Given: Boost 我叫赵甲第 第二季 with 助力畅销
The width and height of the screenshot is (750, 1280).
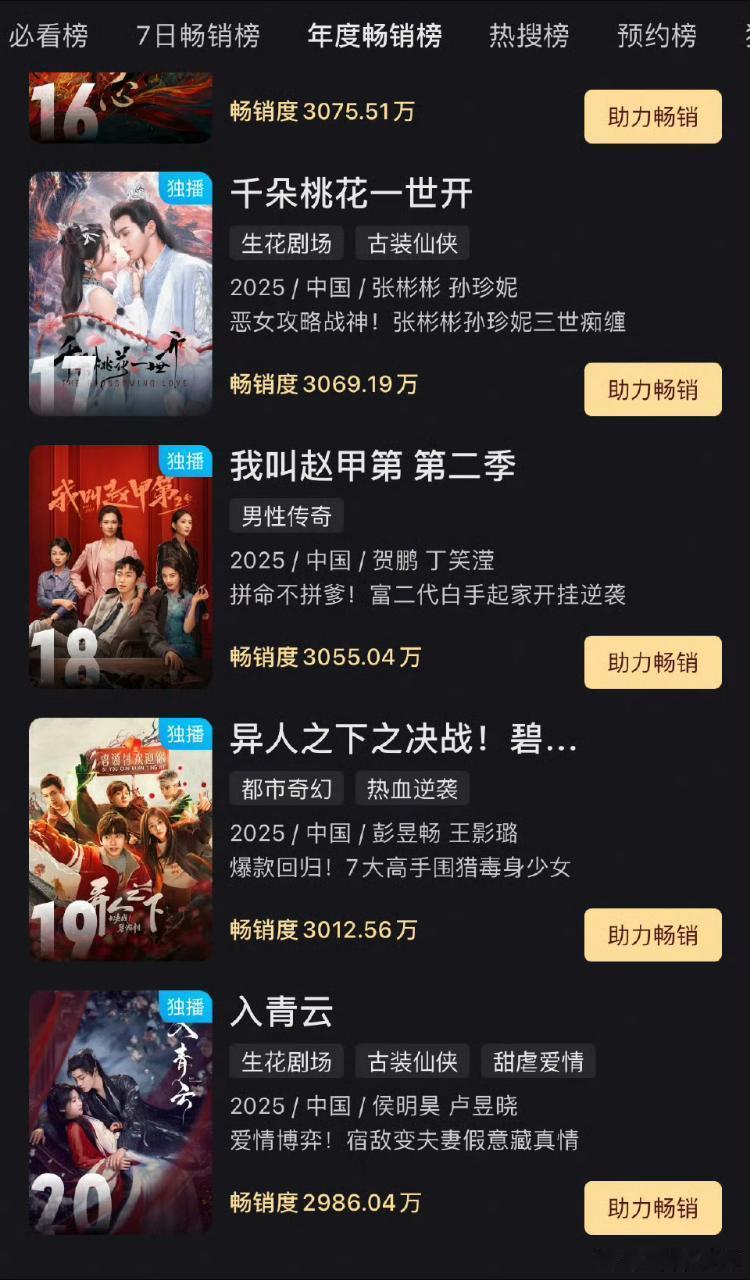Looking at the screenshot, I should pyautogui.click(x=653, y=662).
